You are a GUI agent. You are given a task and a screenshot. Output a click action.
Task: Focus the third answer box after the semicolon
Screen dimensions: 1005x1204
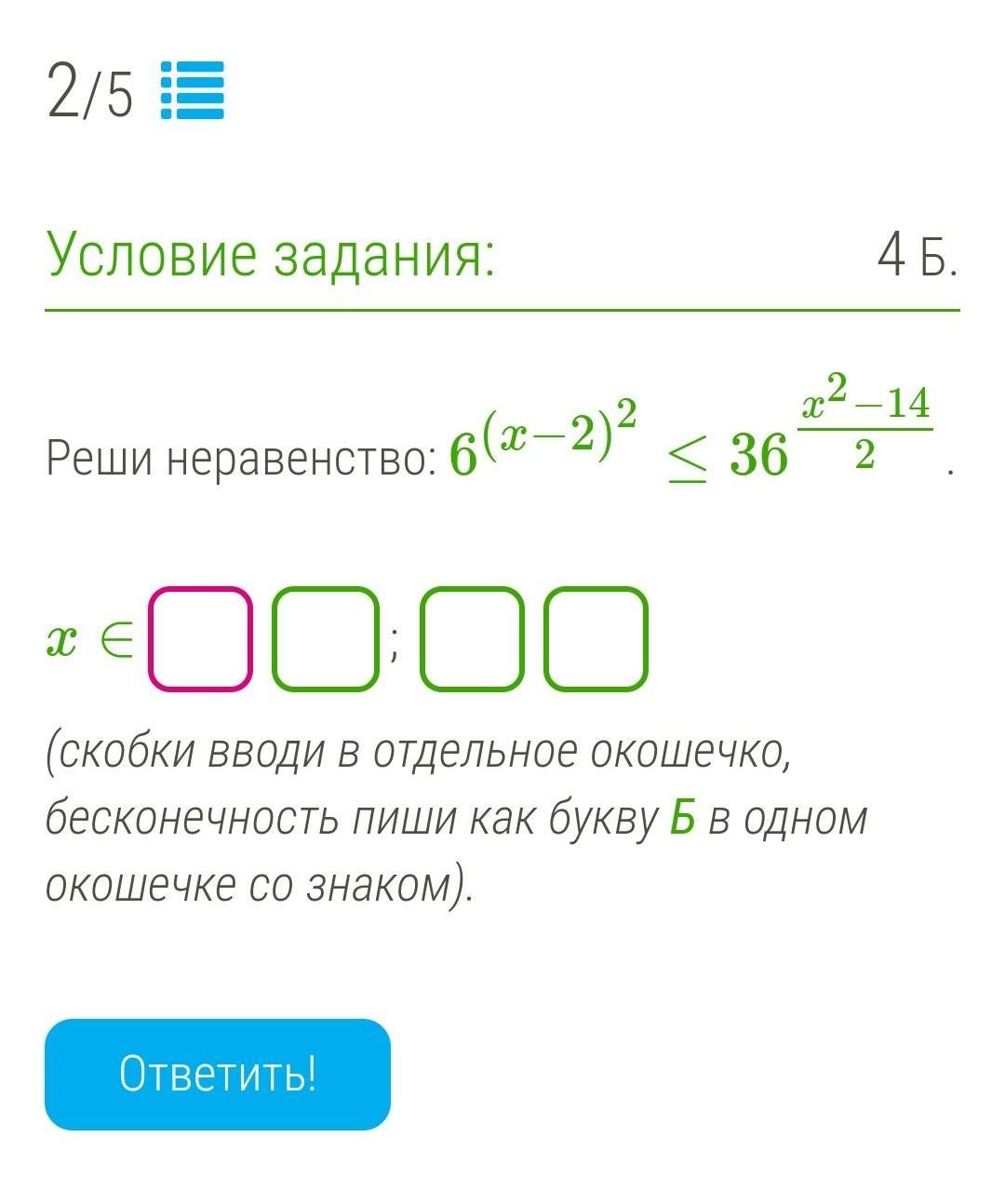[x=472, y=638]
